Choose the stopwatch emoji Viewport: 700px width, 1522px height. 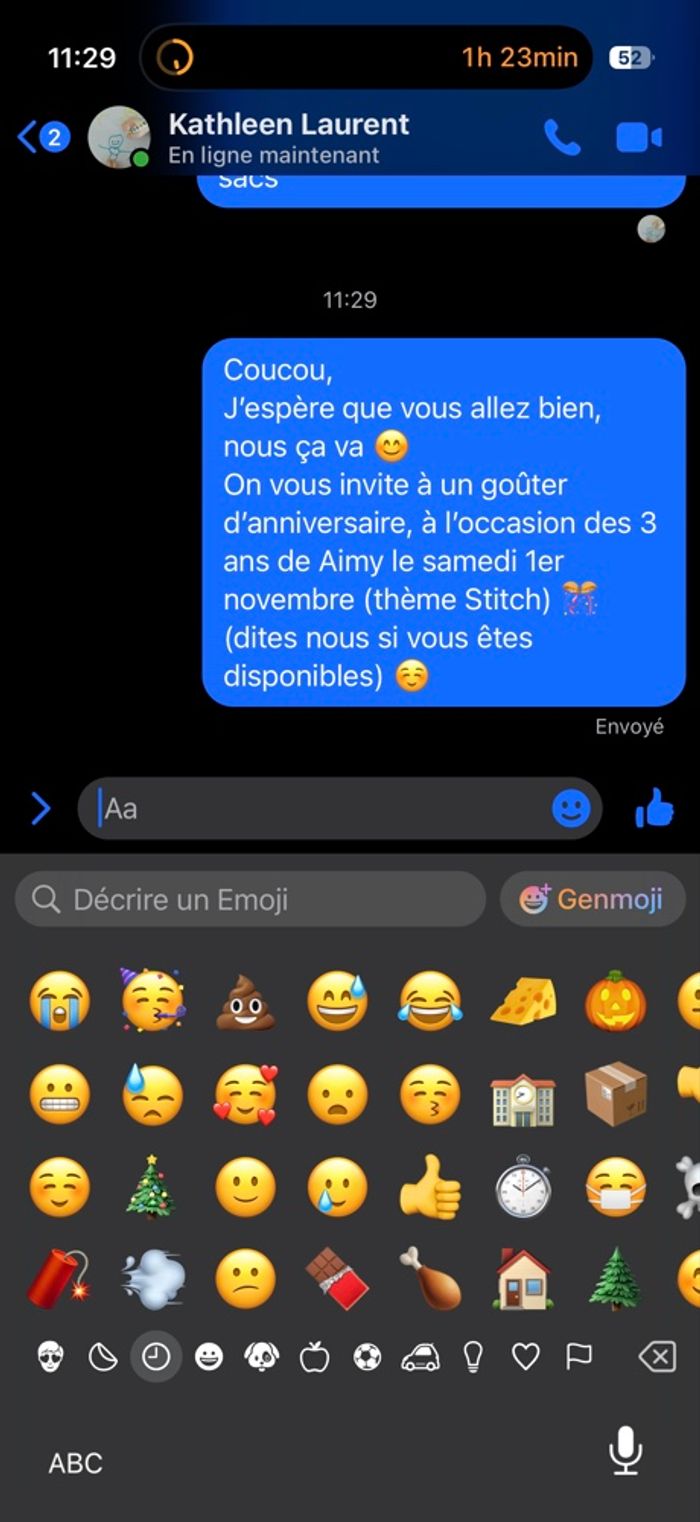pos(522,1187)
